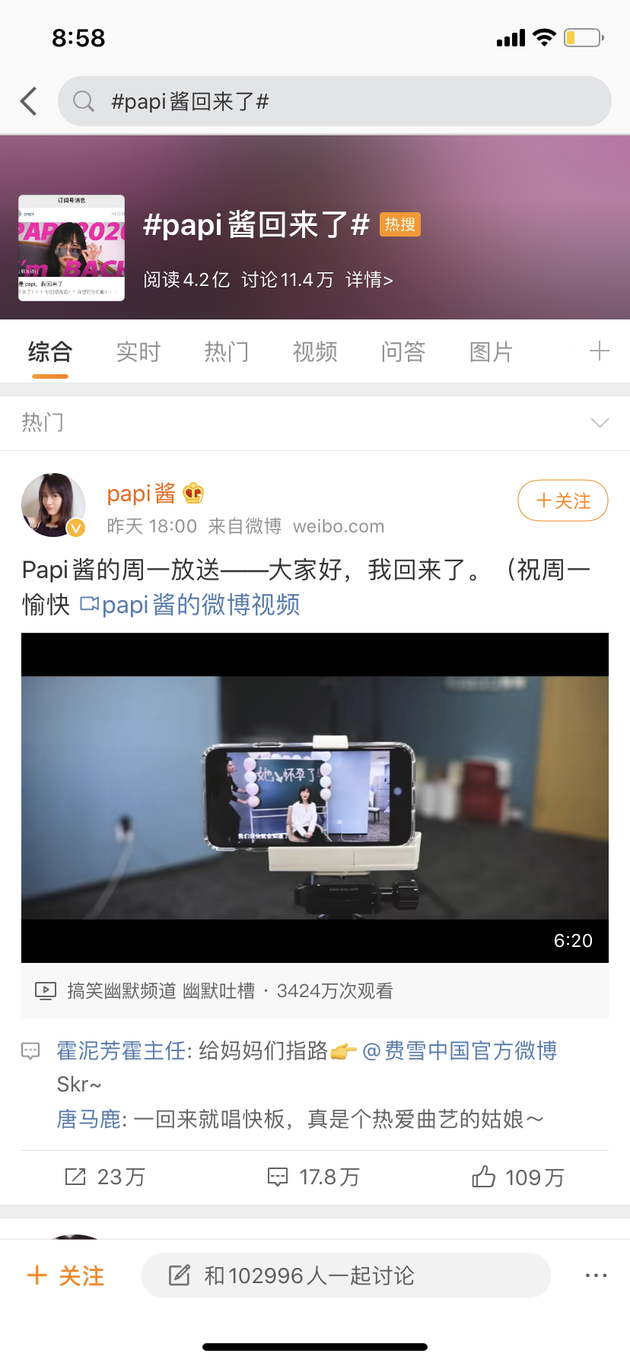Switch to the 图片 tab
Screen dimensions: 630x1363
(491, 352)
